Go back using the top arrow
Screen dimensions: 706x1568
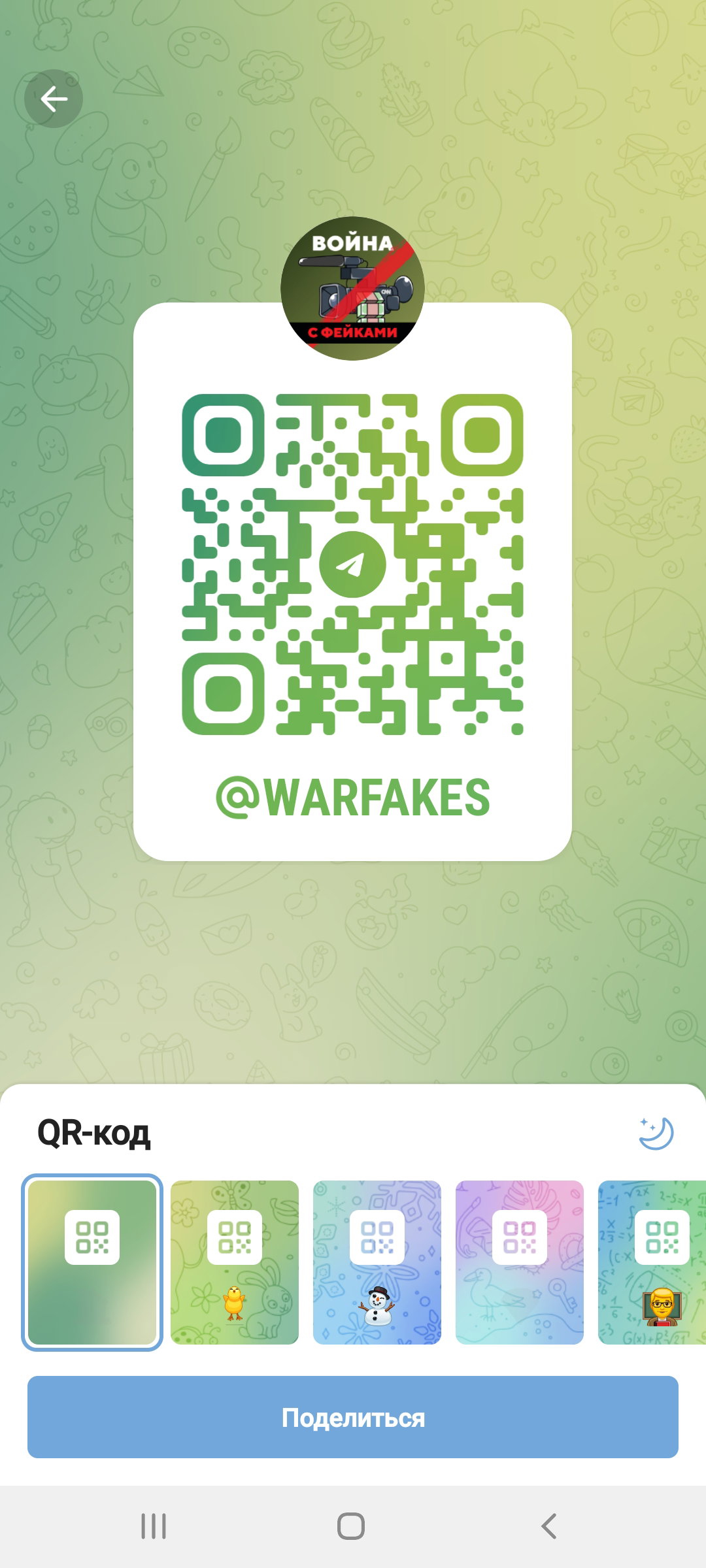(x=54, y=99)
